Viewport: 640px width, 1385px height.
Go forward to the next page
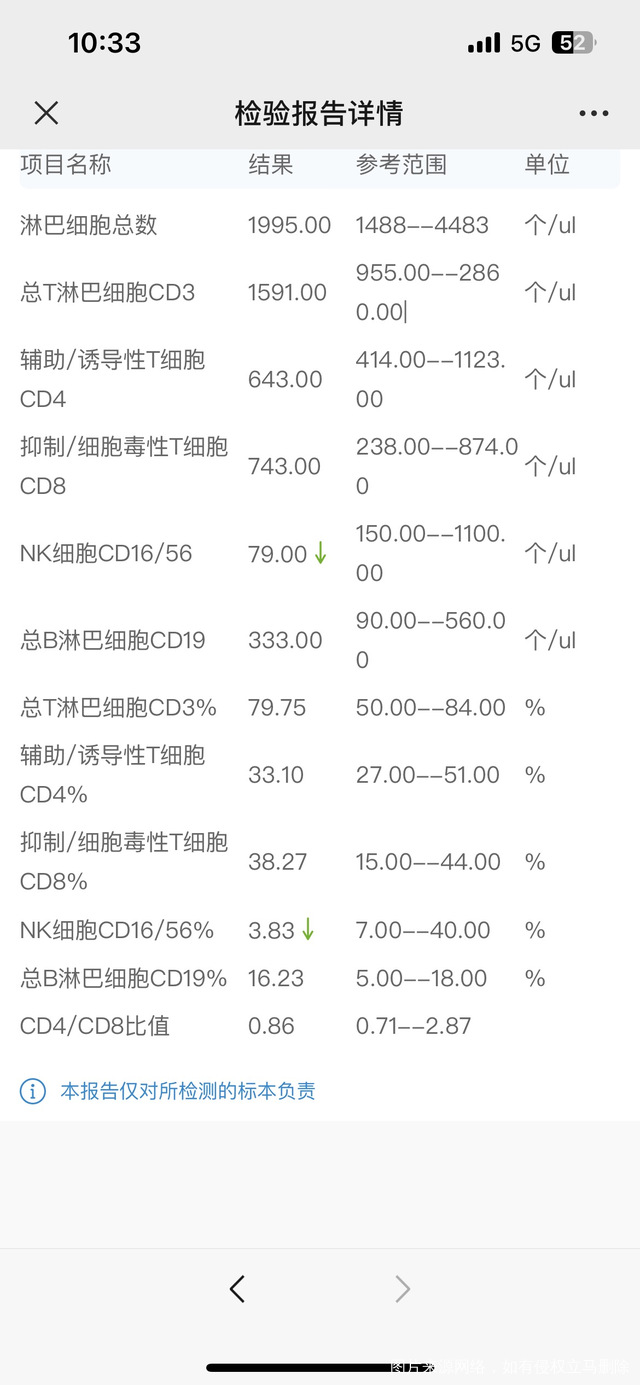402,1289
